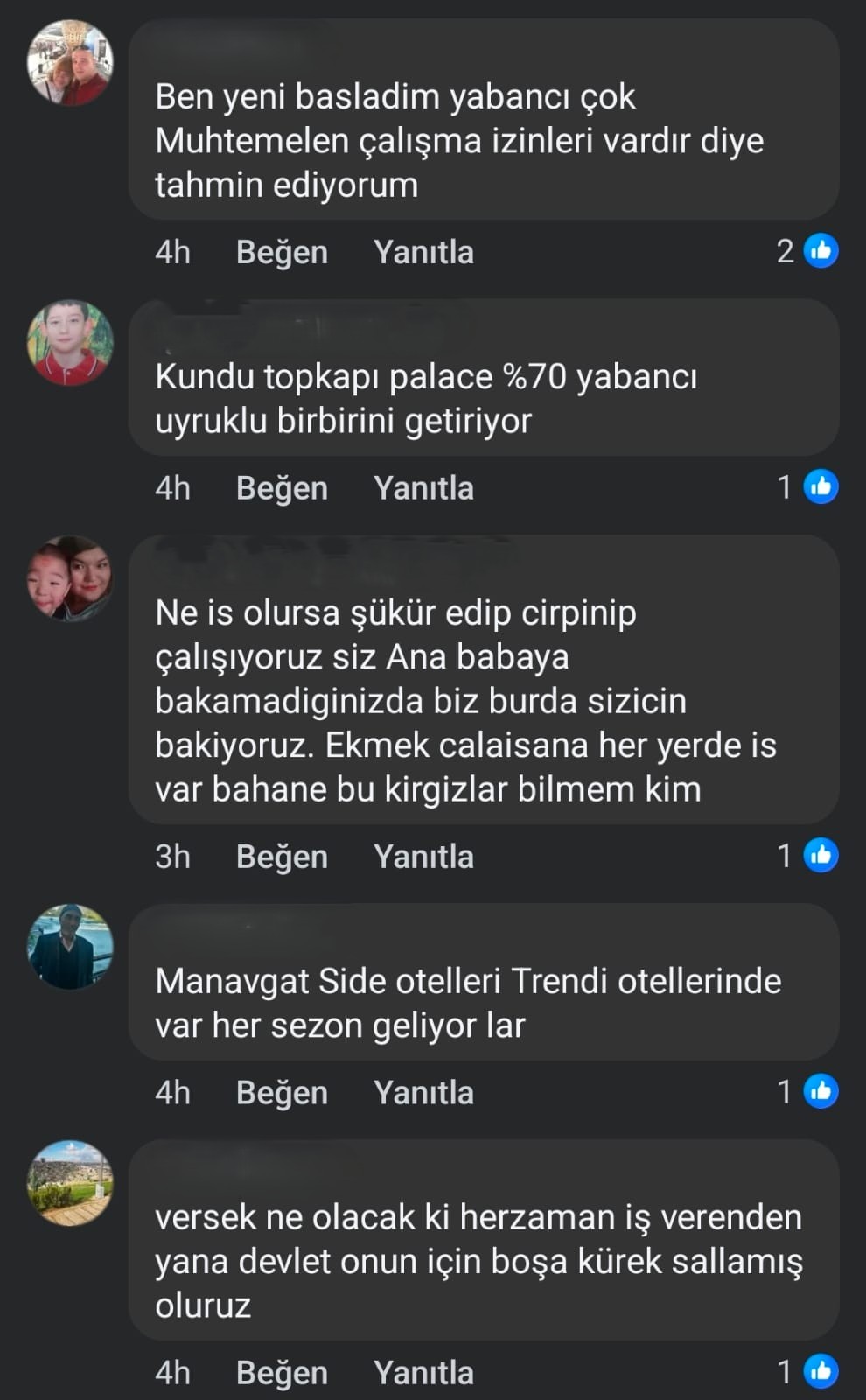Like the 'versek ne olacak ki' comment
866x1400 pixels.
click(x=282, y=1372)
